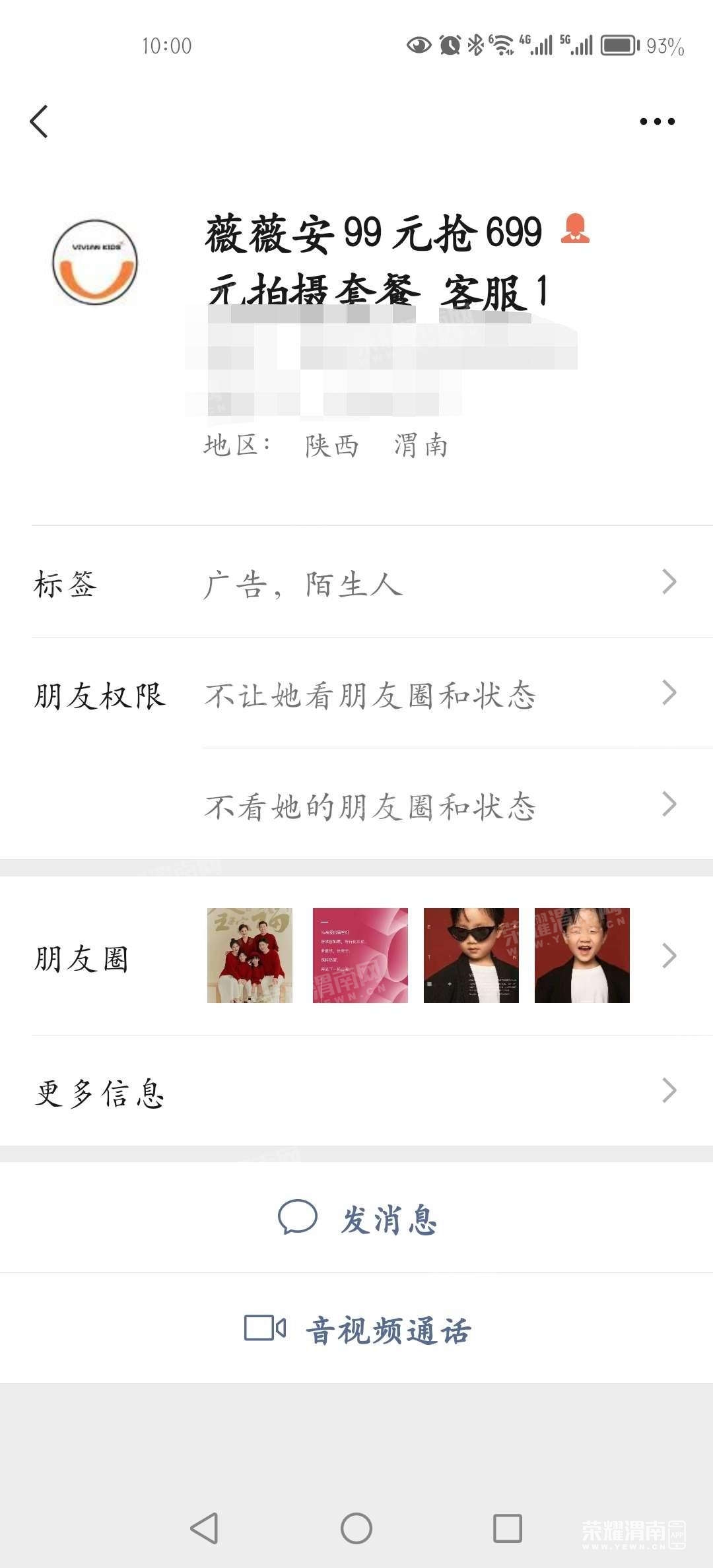
Task: Tap the system home button
Action: coord(356,1528)
